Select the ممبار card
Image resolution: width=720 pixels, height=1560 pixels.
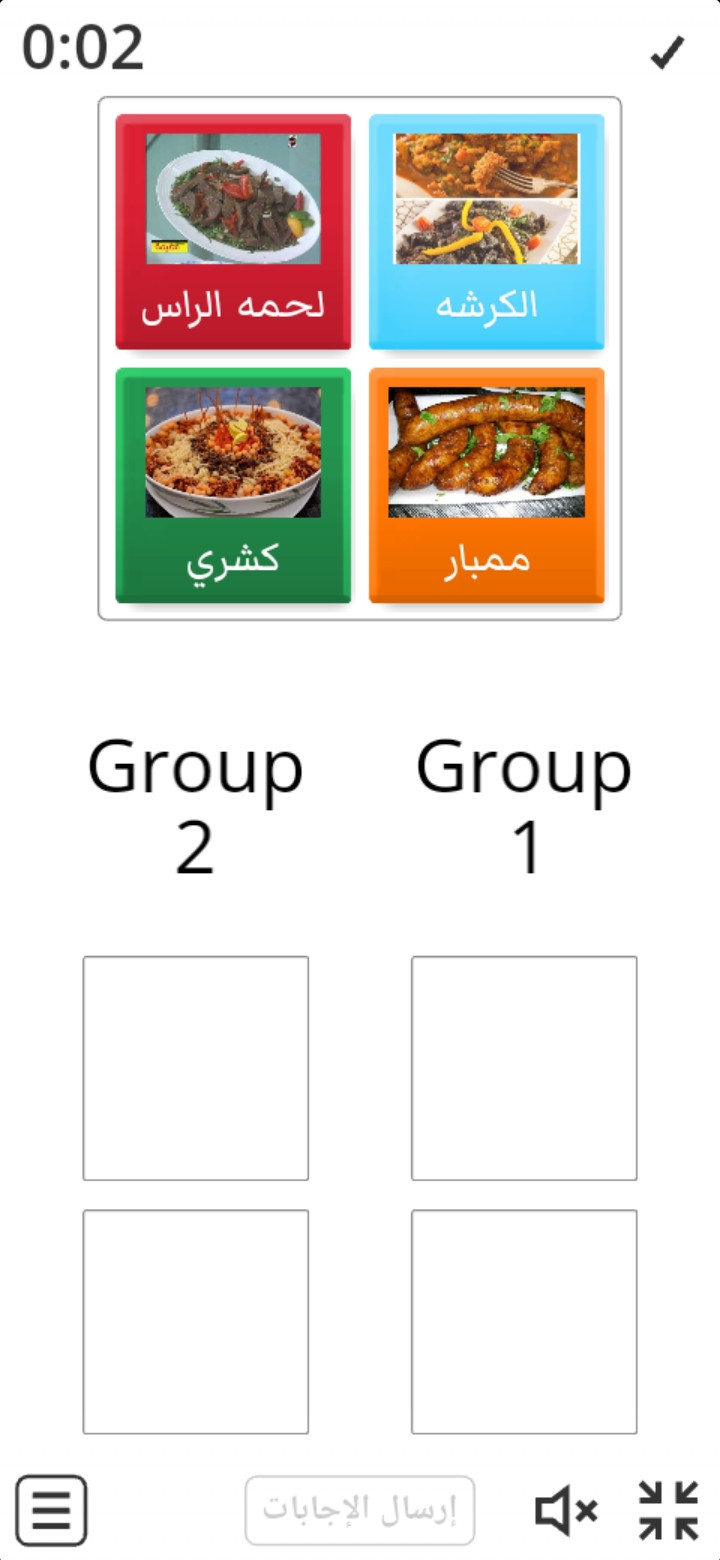point(486,486)
